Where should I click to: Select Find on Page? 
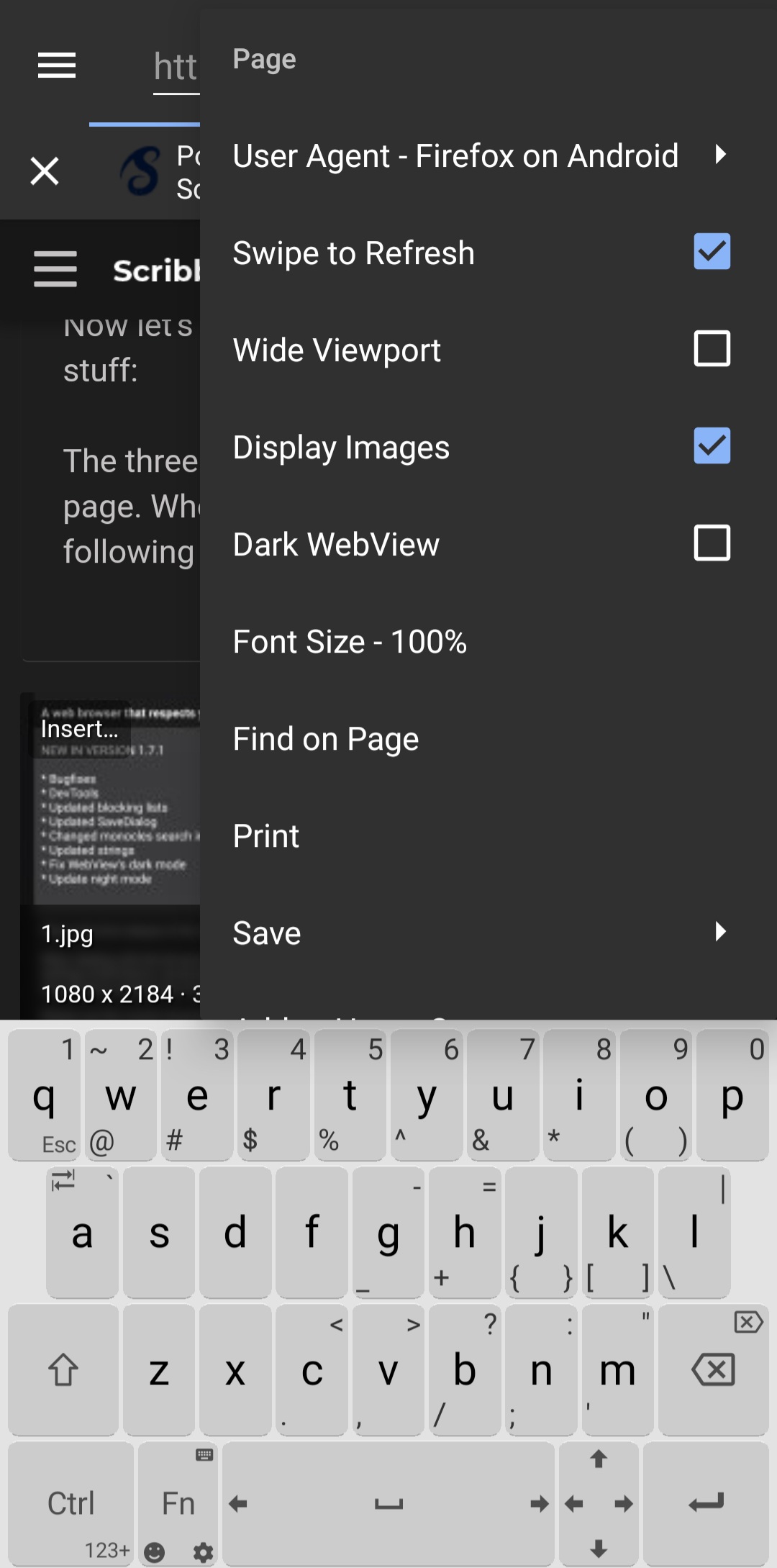pos(326,739)
